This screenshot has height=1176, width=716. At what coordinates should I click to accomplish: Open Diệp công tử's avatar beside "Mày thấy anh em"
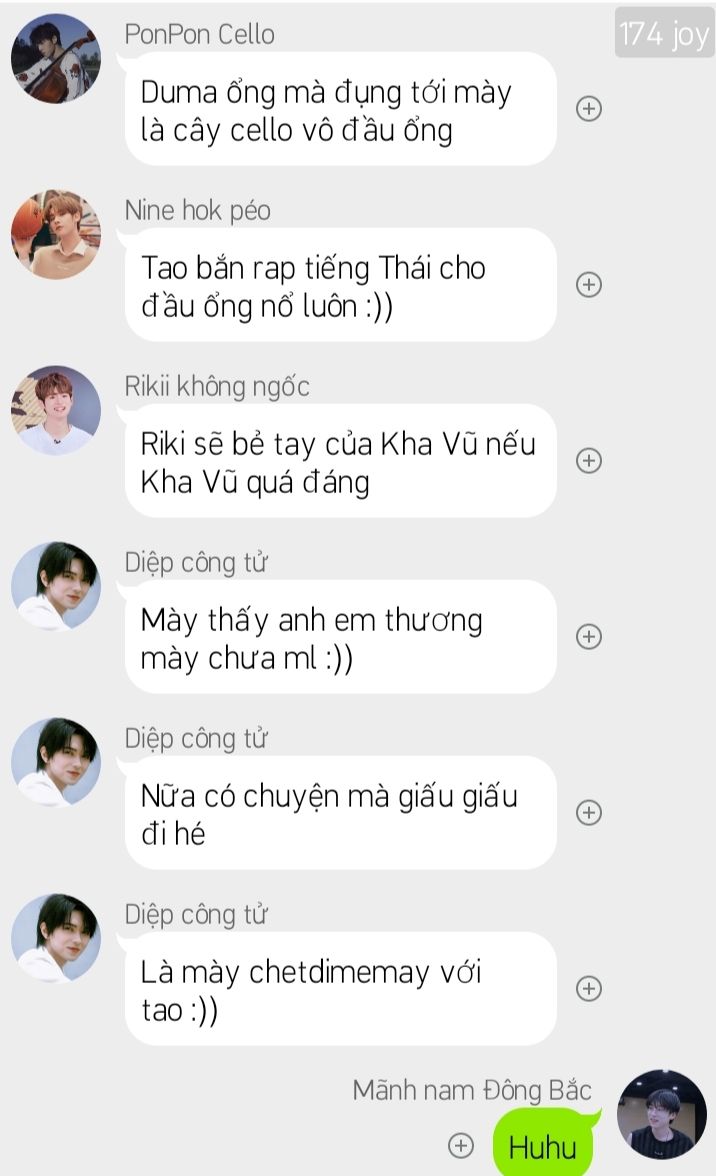point(56,586)
